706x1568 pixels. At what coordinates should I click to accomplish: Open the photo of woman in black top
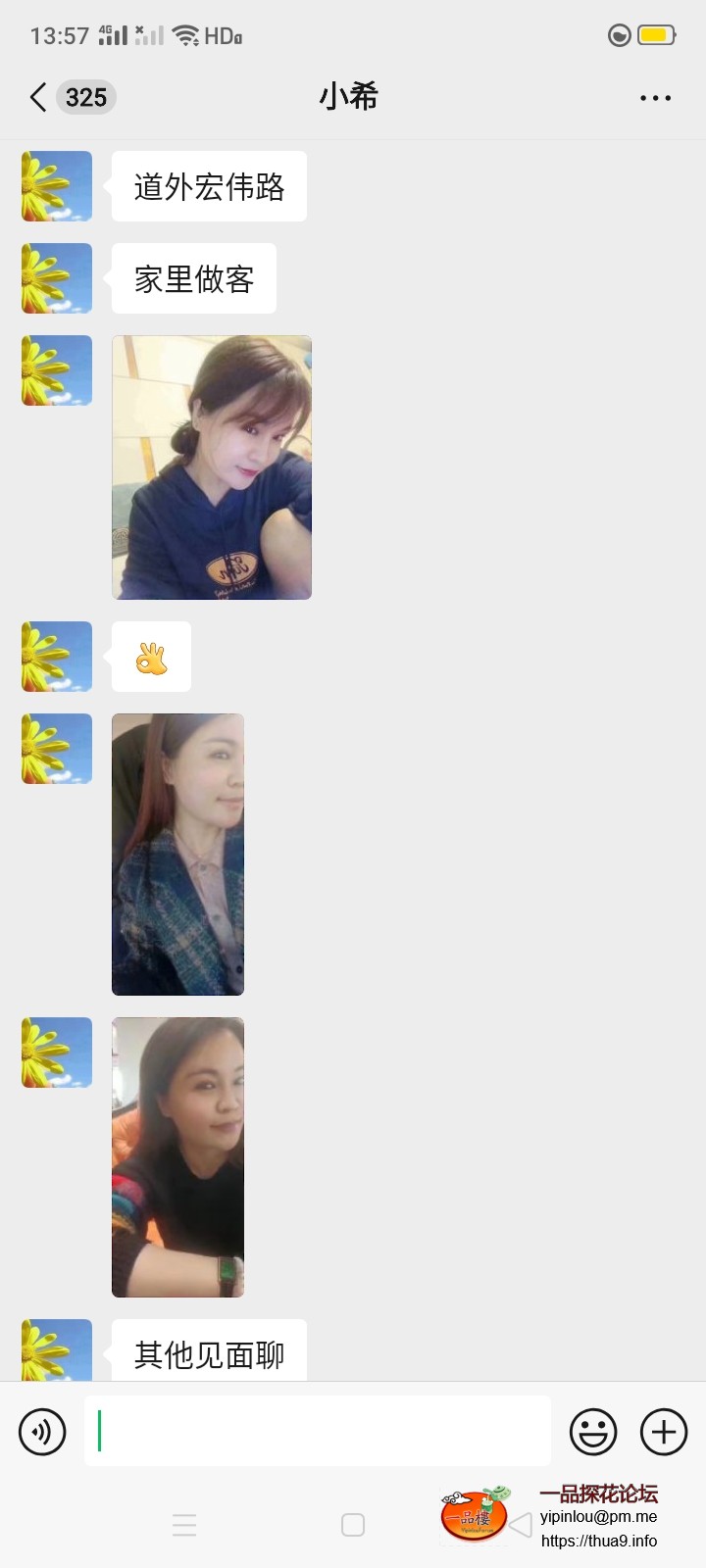(177, 1156)
